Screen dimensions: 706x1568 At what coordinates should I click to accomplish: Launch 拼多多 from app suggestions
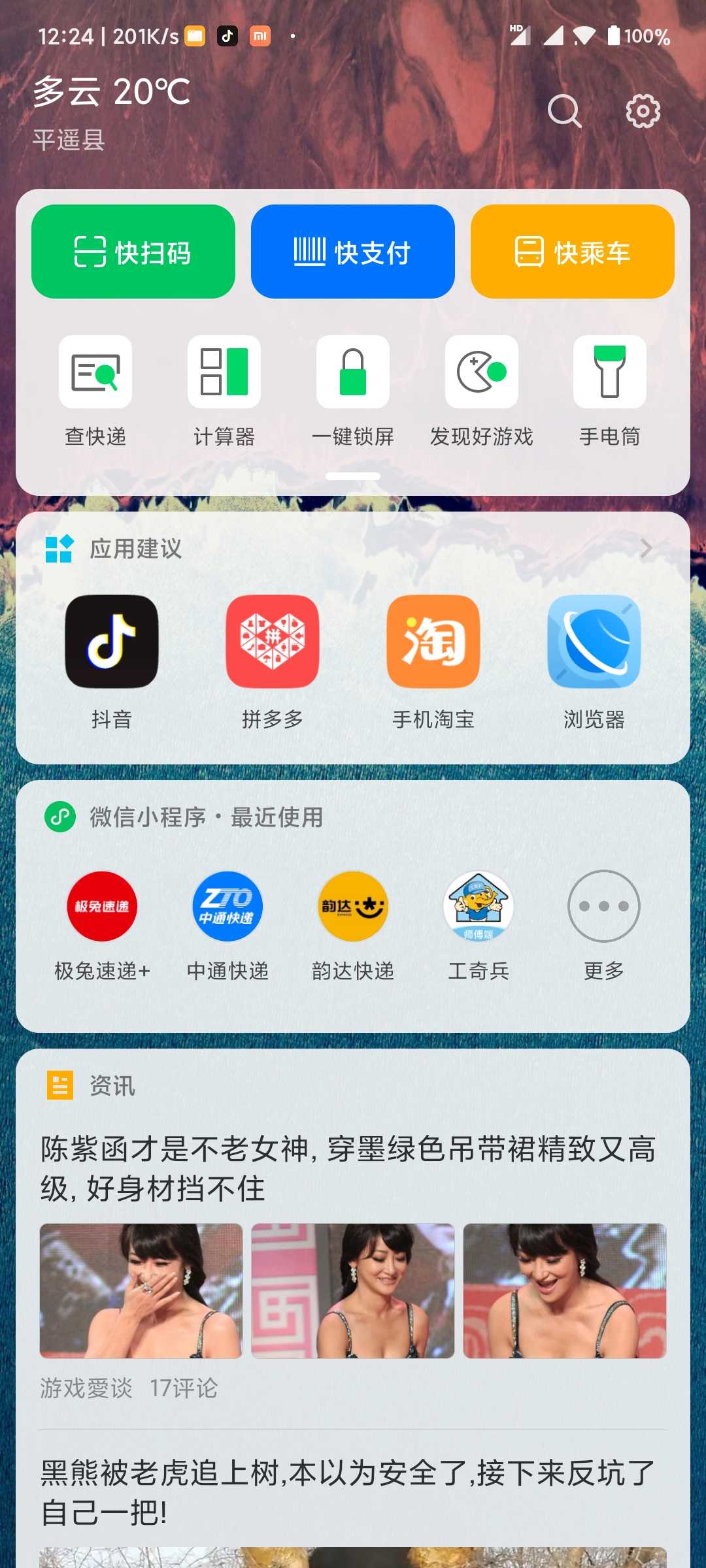point(273,662)
